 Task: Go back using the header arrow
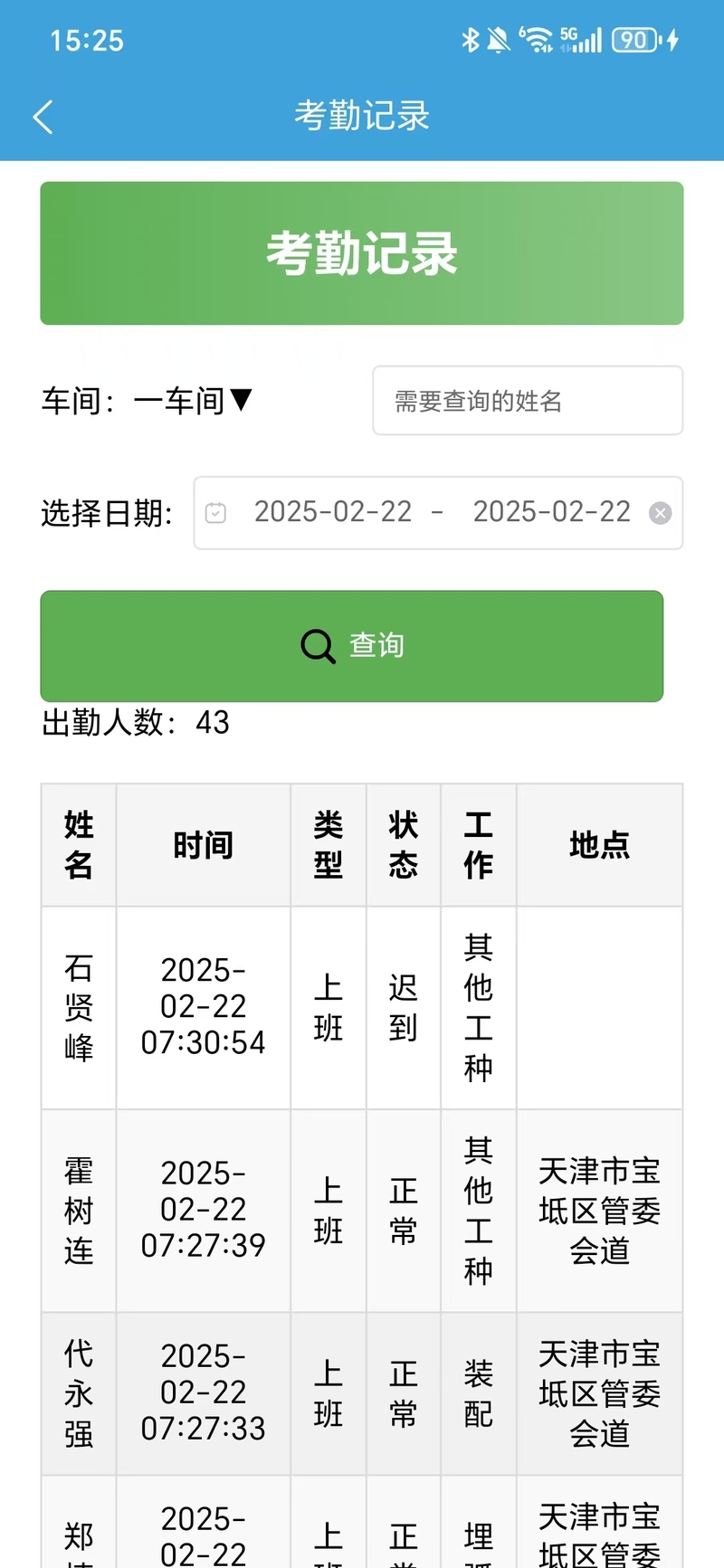coord(43,117)
